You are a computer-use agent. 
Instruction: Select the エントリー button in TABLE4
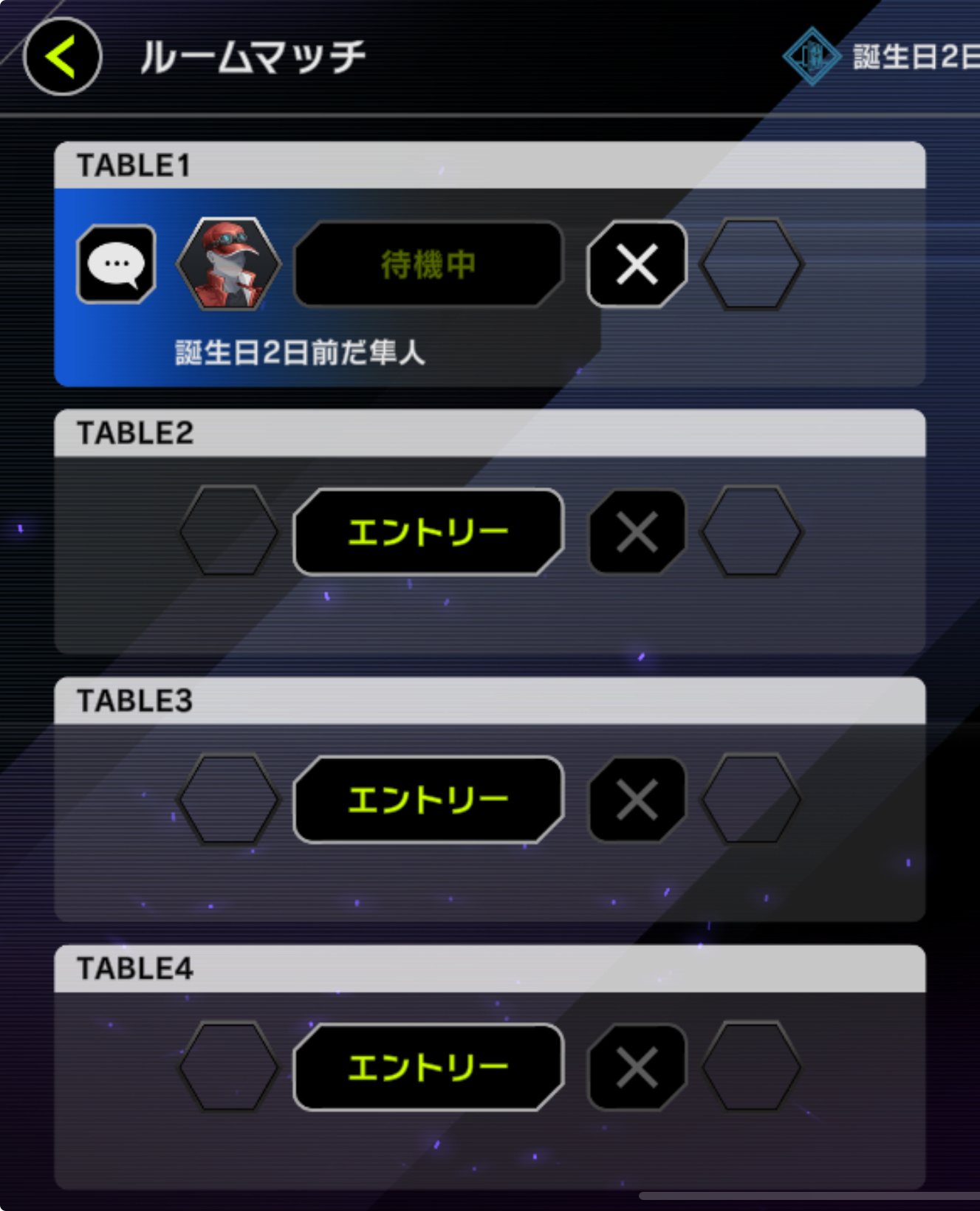428,1067
